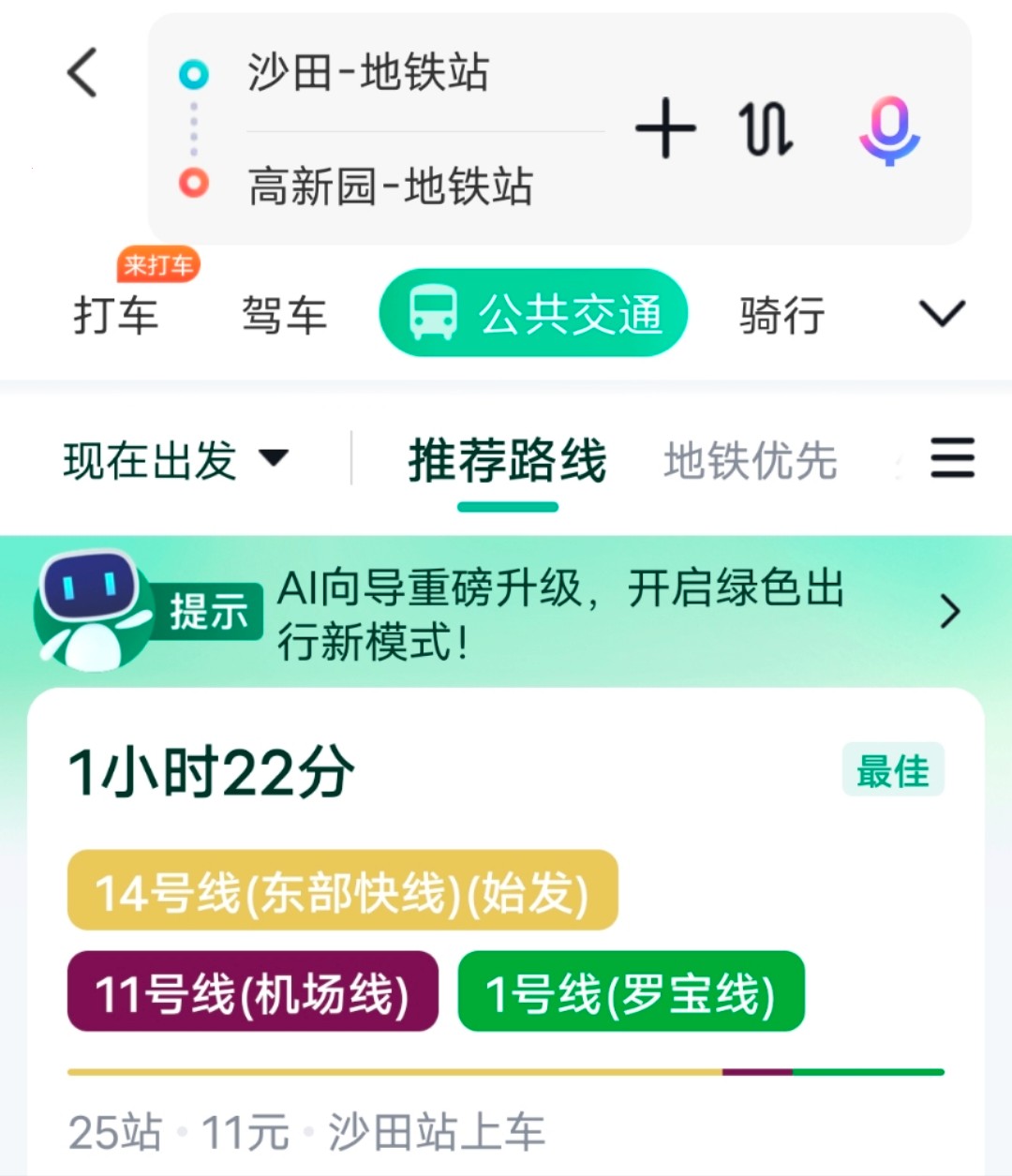Start voice input with the microphone
The height and width of the screenshot is (1176, 1012).
889,128
